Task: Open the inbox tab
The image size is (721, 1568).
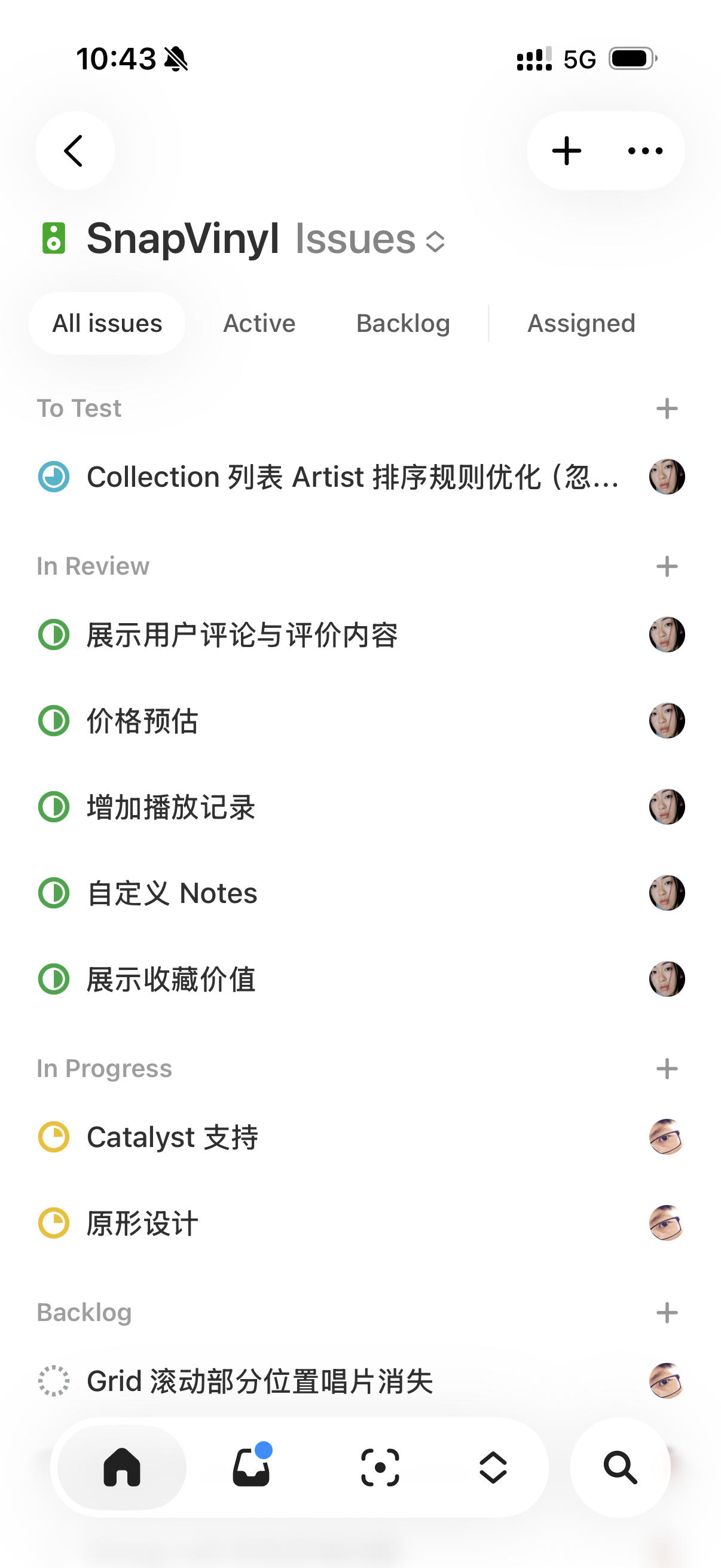Action: (x=251, y=1467)
